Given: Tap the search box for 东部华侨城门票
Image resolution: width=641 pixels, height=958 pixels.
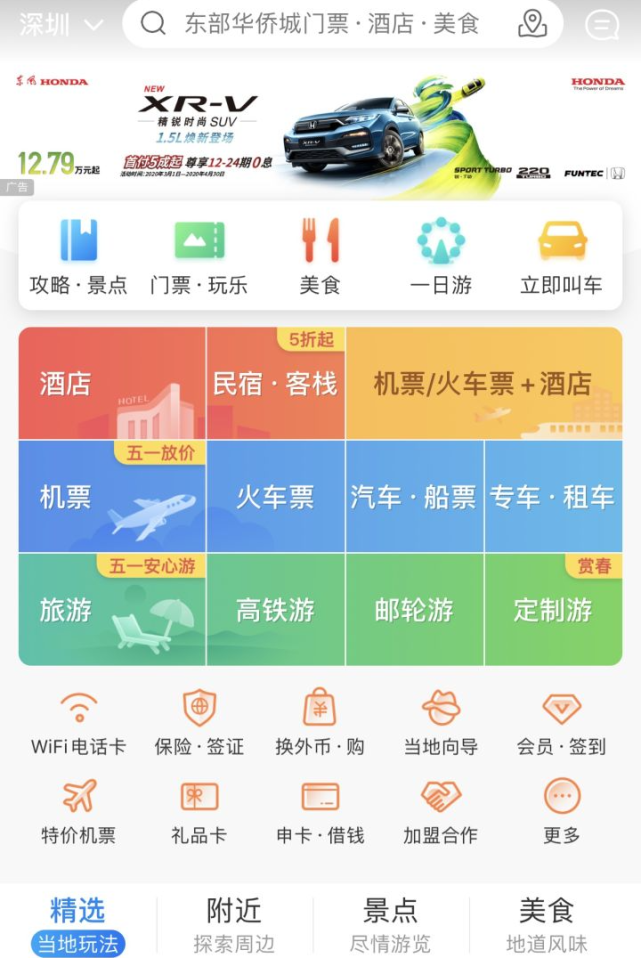Looking at the screenshot, I should pyautogui.click(x=330, y=24).
